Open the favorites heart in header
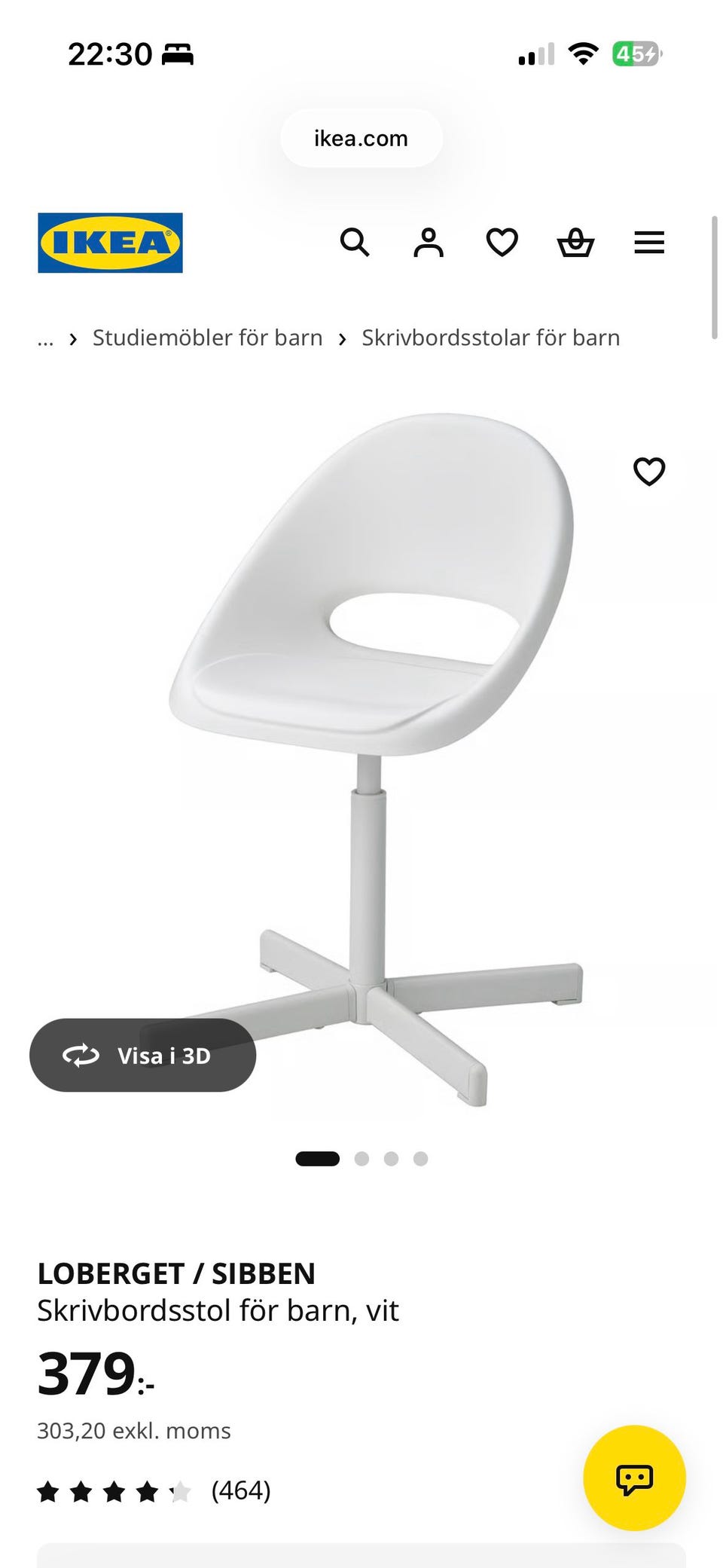The width and height of the screenshot is (723, 1568). [x=502, y=243]
